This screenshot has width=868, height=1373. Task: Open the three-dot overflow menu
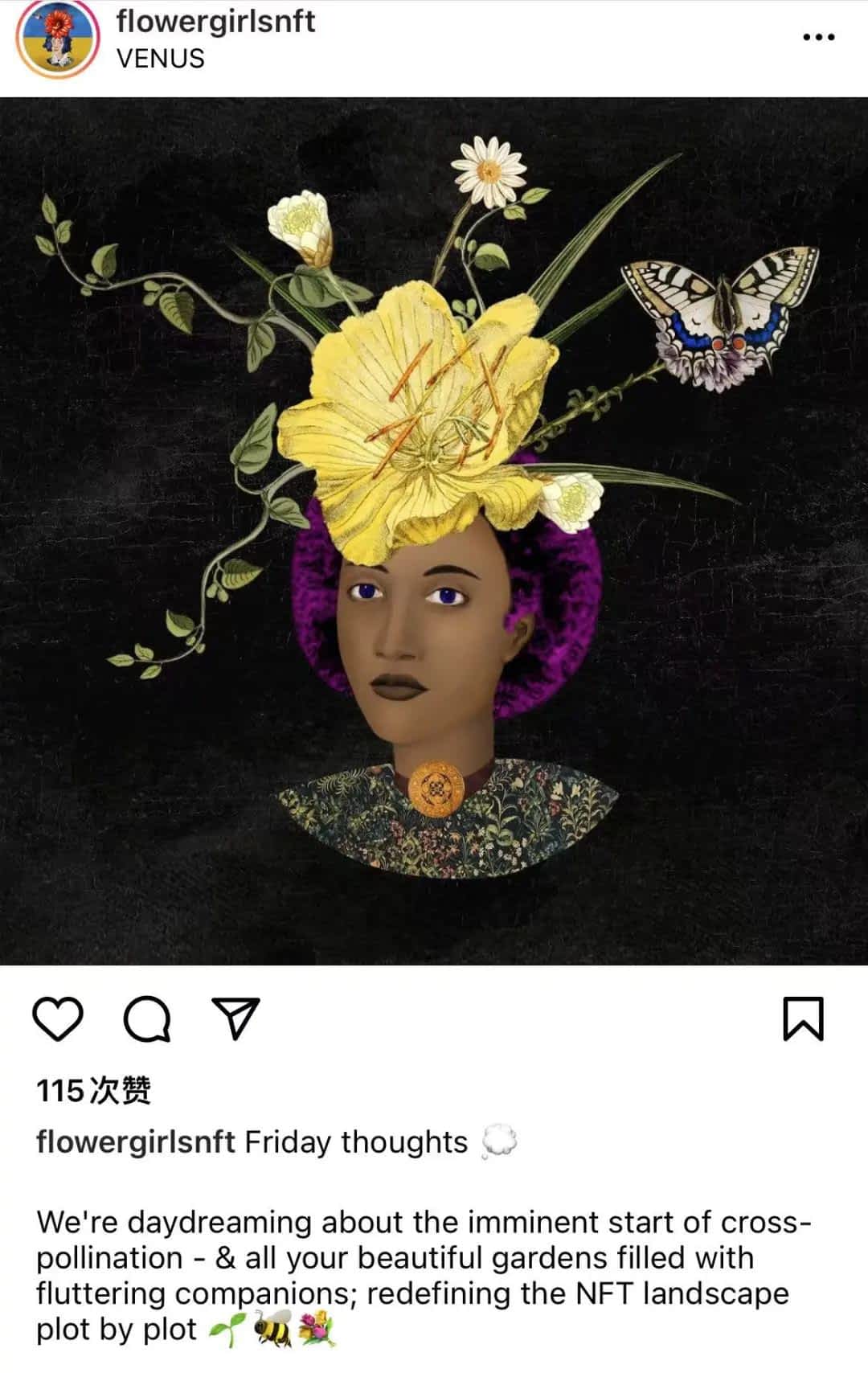(x=818, y=37)
